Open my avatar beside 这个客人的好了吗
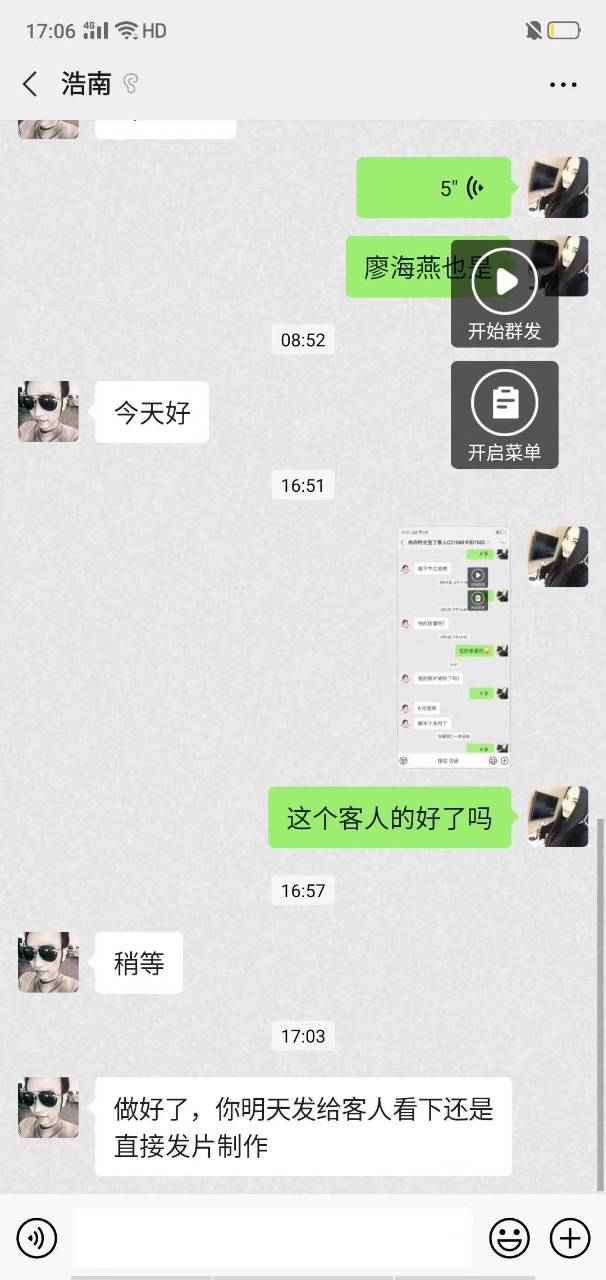 point(558,817)
